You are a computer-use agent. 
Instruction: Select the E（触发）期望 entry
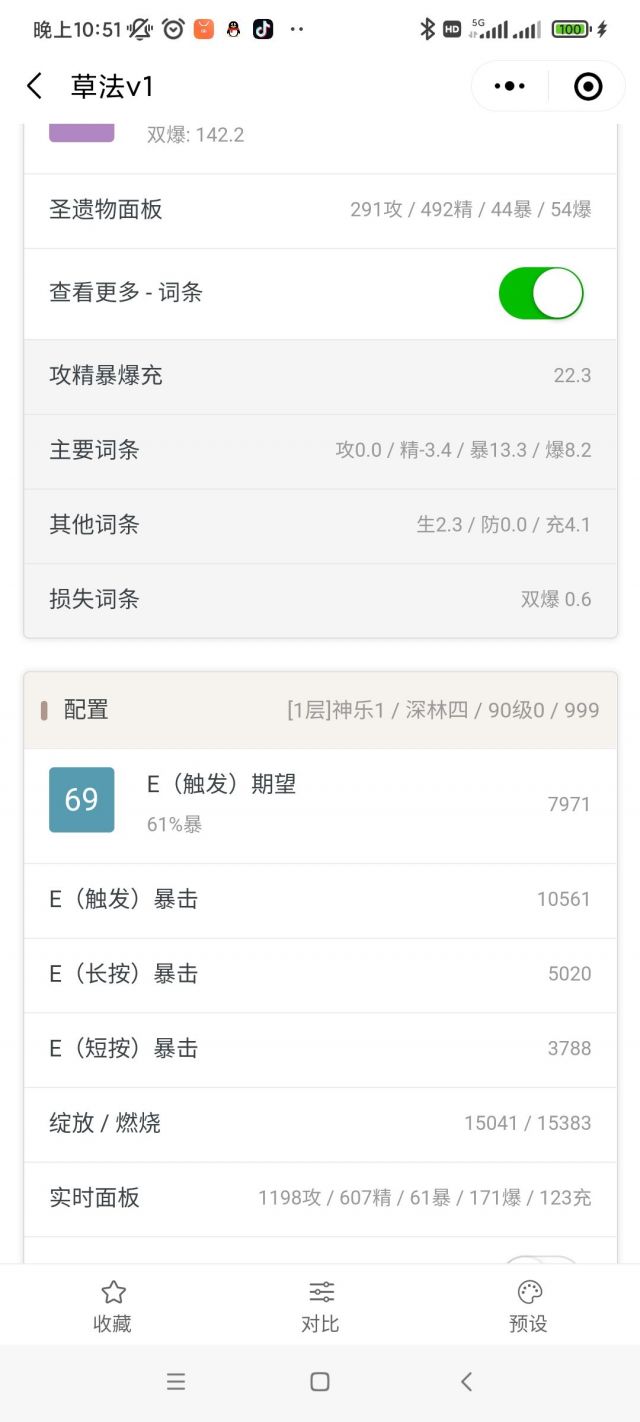(x=320, y=805)
